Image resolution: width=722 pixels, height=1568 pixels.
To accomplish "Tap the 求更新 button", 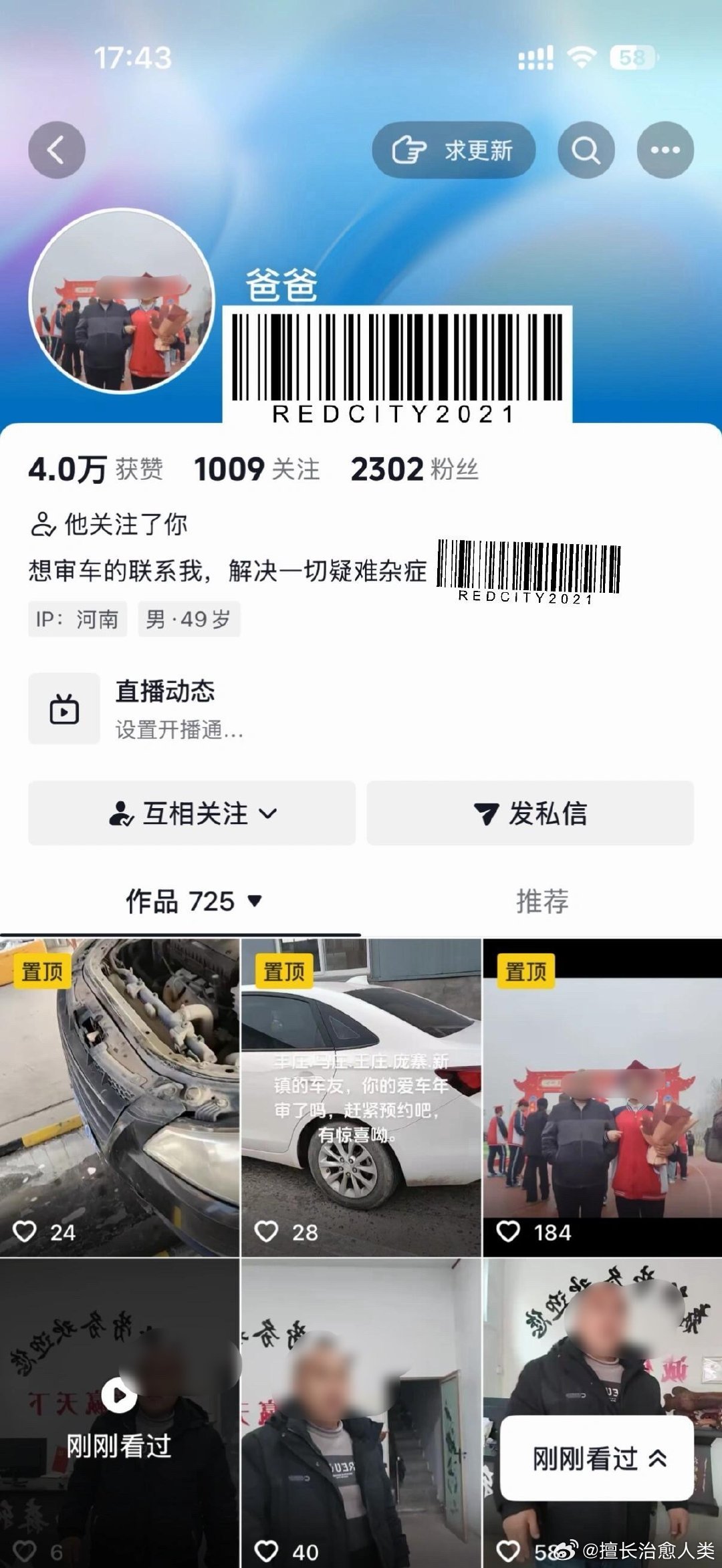I will point(455,150).
